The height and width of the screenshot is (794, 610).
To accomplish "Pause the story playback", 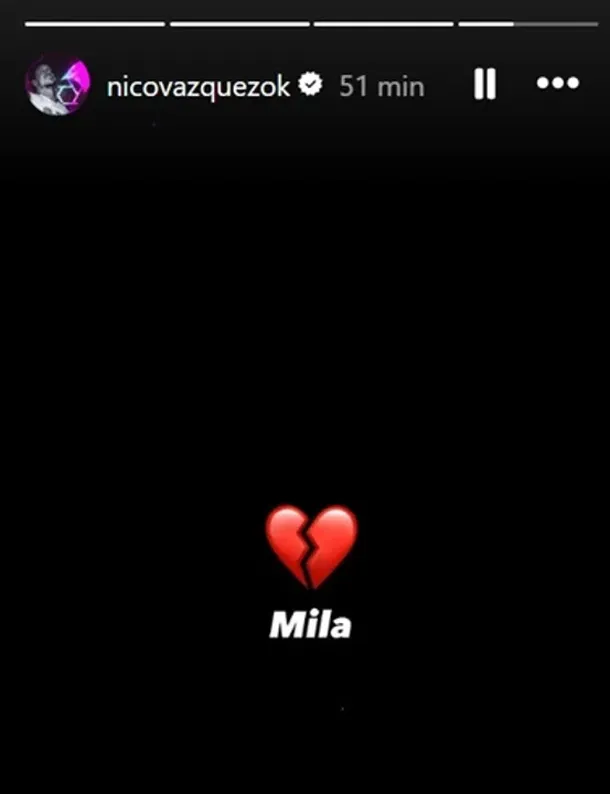I will click(x=485, y=85).
